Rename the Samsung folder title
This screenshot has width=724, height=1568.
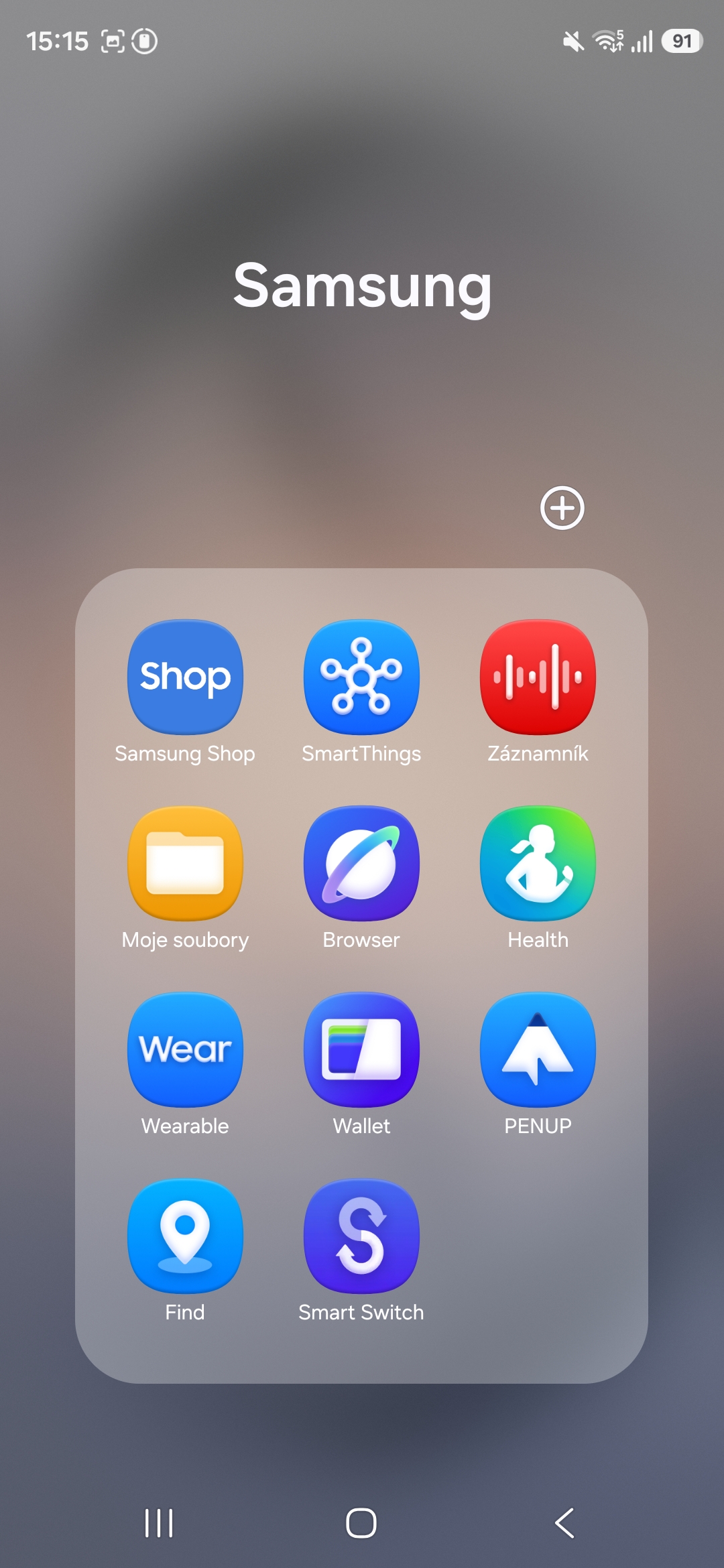(x=362, y=286)
